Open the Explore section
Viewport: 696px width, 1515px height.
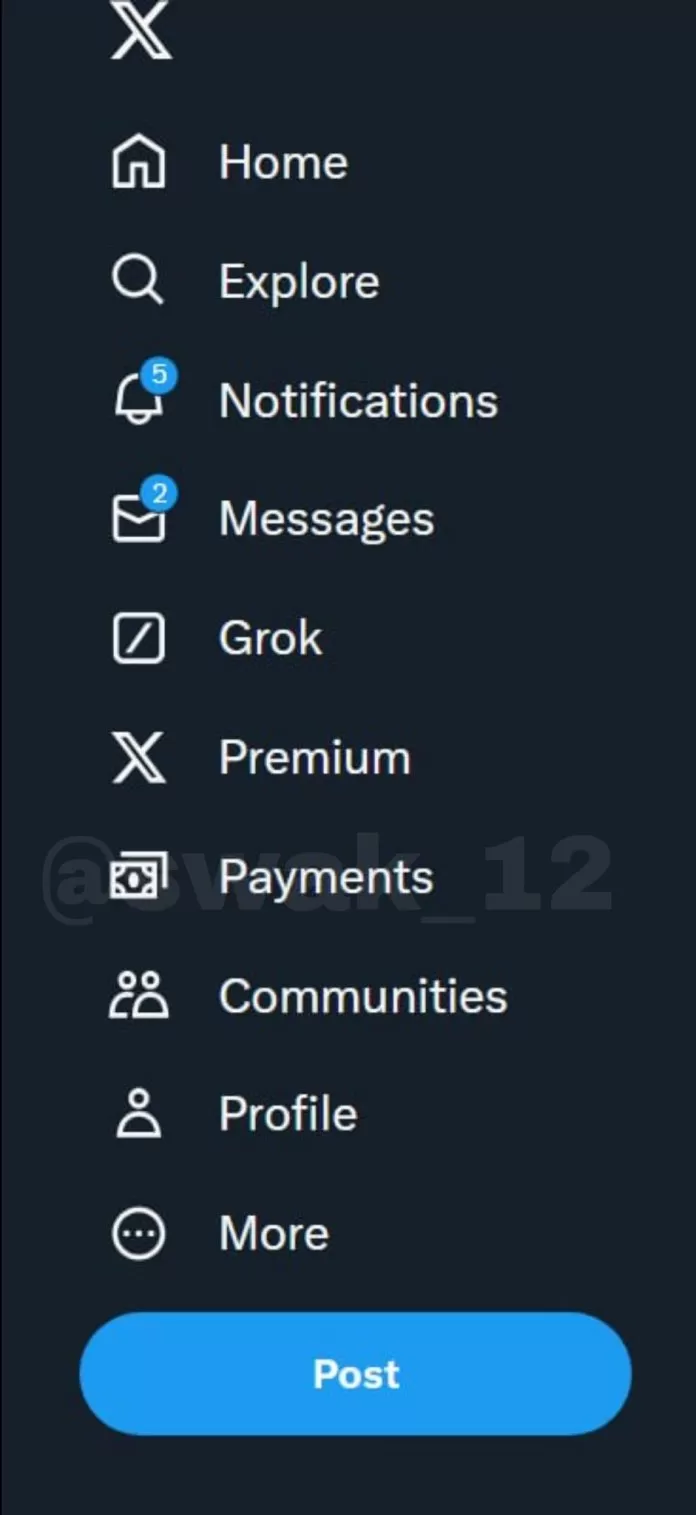[x=245, y=281]
